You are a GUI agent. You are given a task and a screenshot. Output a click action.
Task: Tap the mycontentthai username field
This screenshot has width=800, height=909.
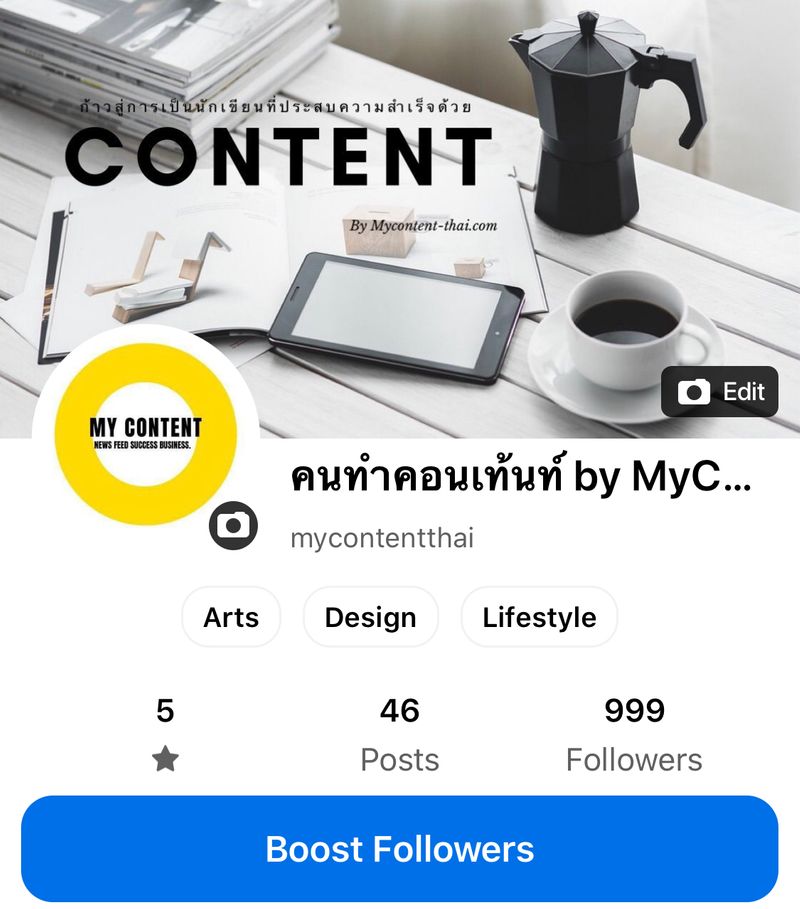[384, 538]
